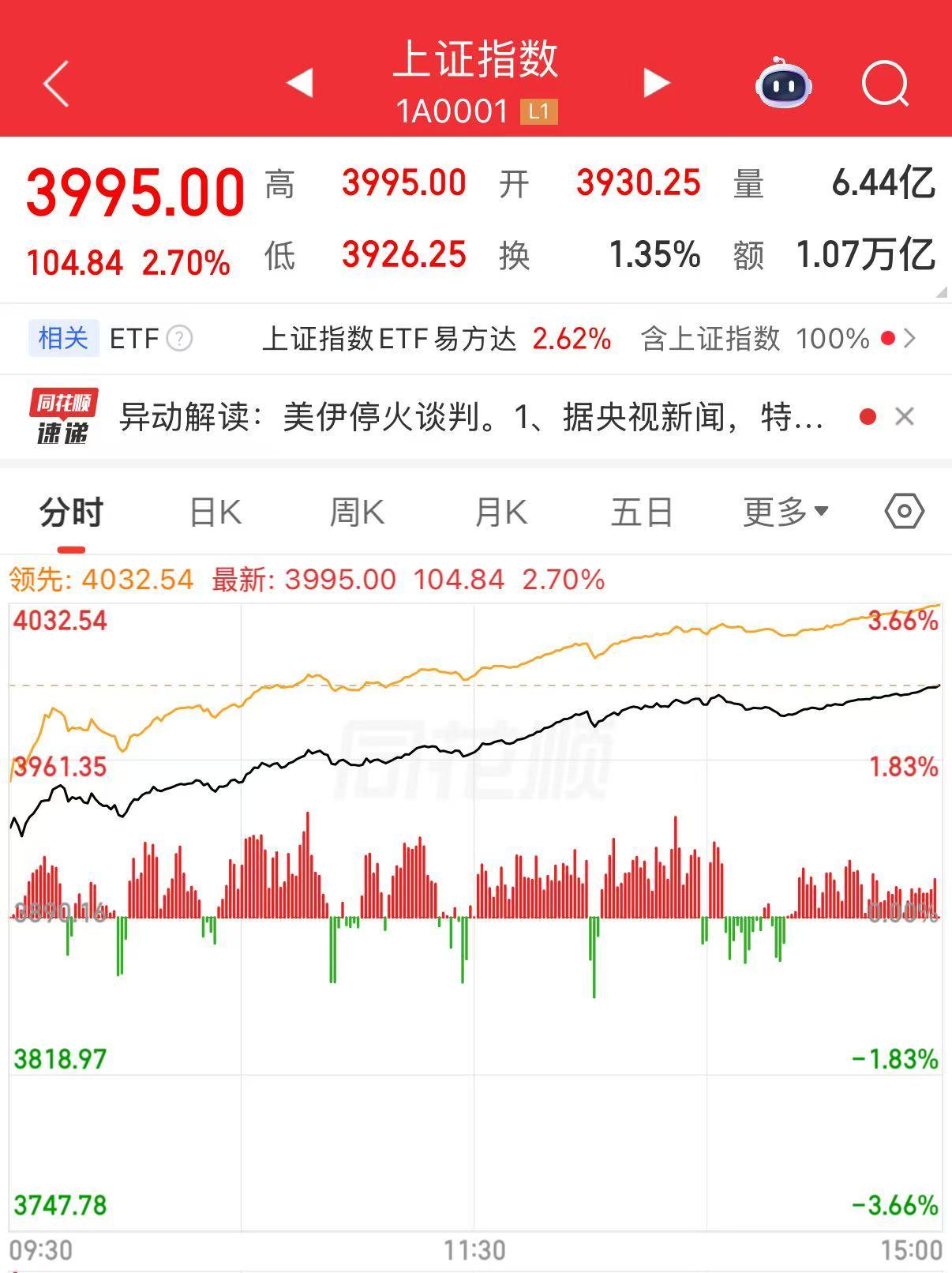Select the 分时 chart tab
Image resolution: width=952 pixels, height=1273 pixels.
(71, 513)
